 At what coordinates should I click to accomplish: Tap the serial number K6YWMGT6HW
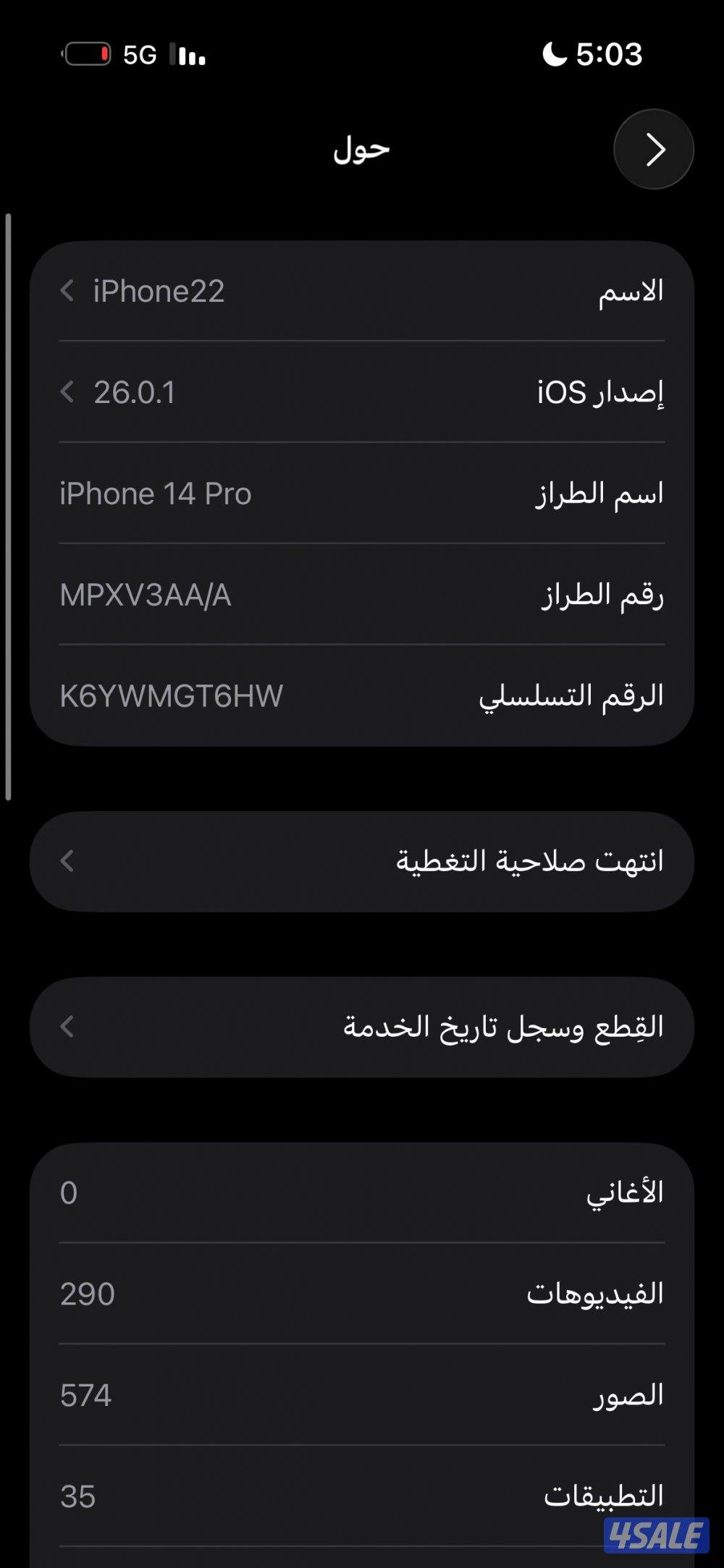coord(362,695)
